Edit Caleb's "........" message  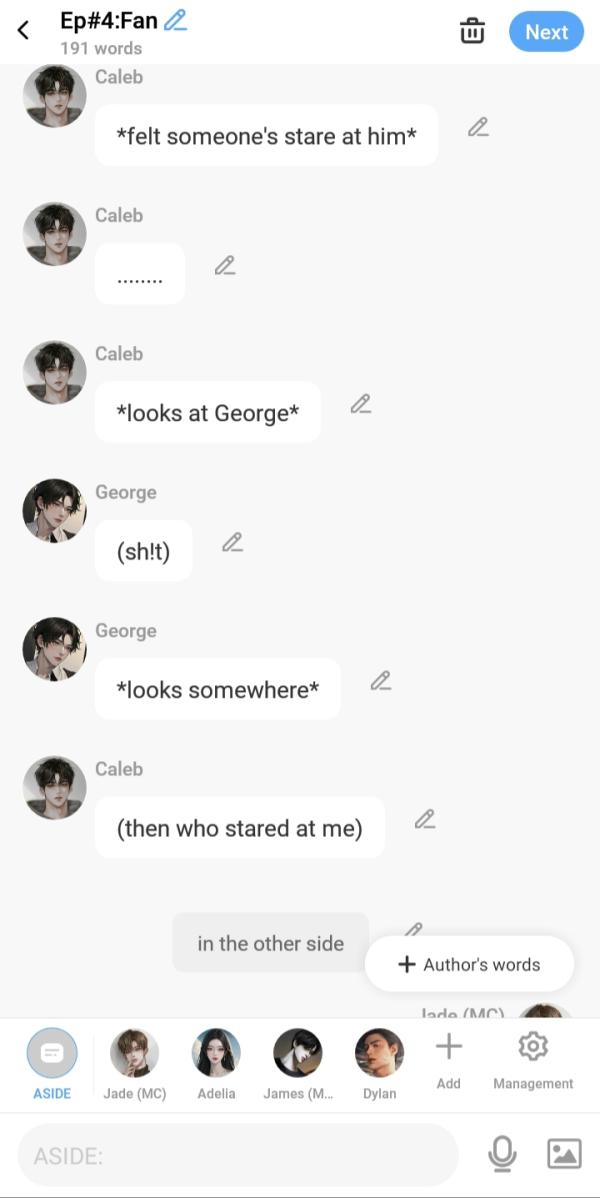coord(225,266)
